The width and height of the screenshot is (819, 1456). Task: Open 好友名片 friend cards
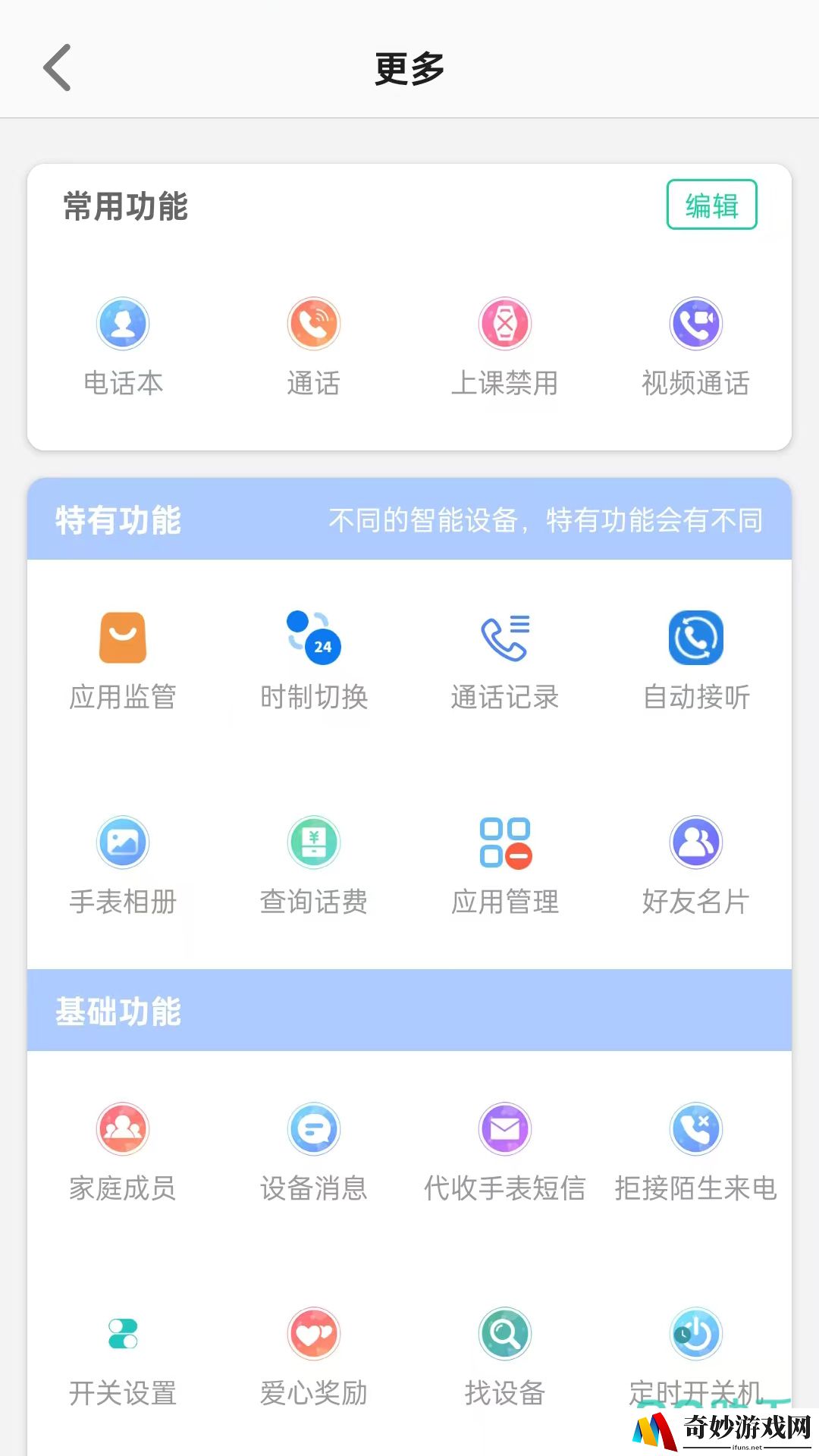point(695,866)
